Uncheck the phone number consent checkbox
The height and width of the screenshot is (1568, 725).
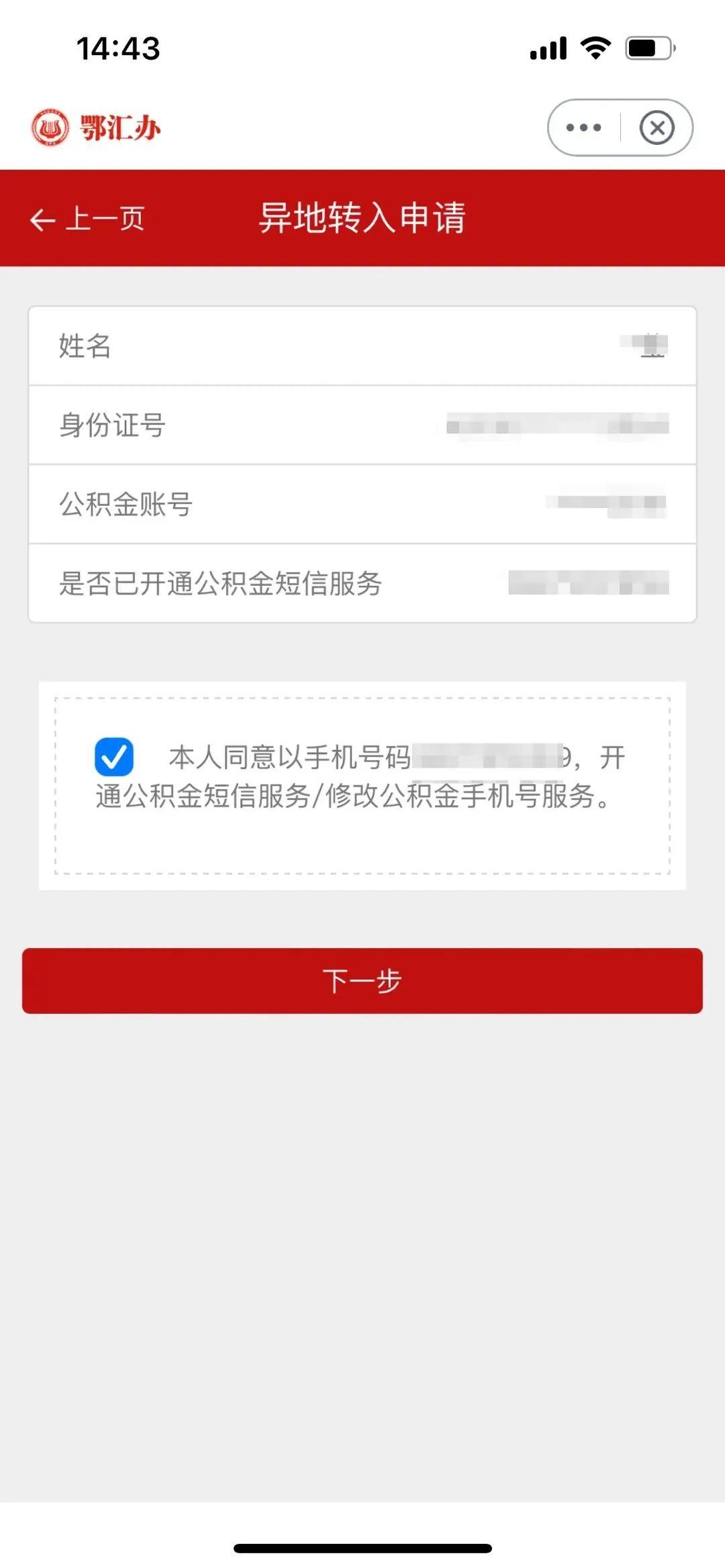[115, 757]
